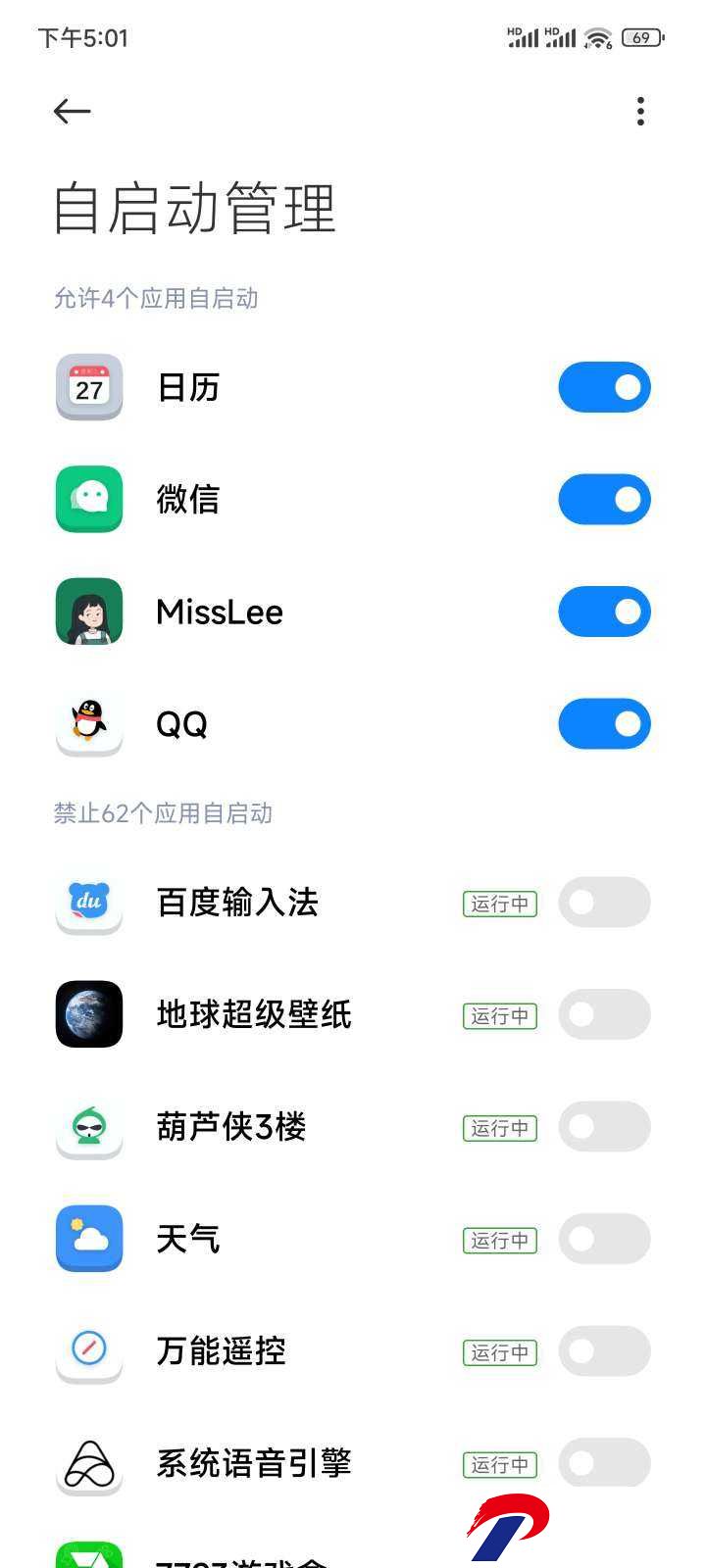Toggle on 万能遥控 autostart

[x=604, y=1351]
